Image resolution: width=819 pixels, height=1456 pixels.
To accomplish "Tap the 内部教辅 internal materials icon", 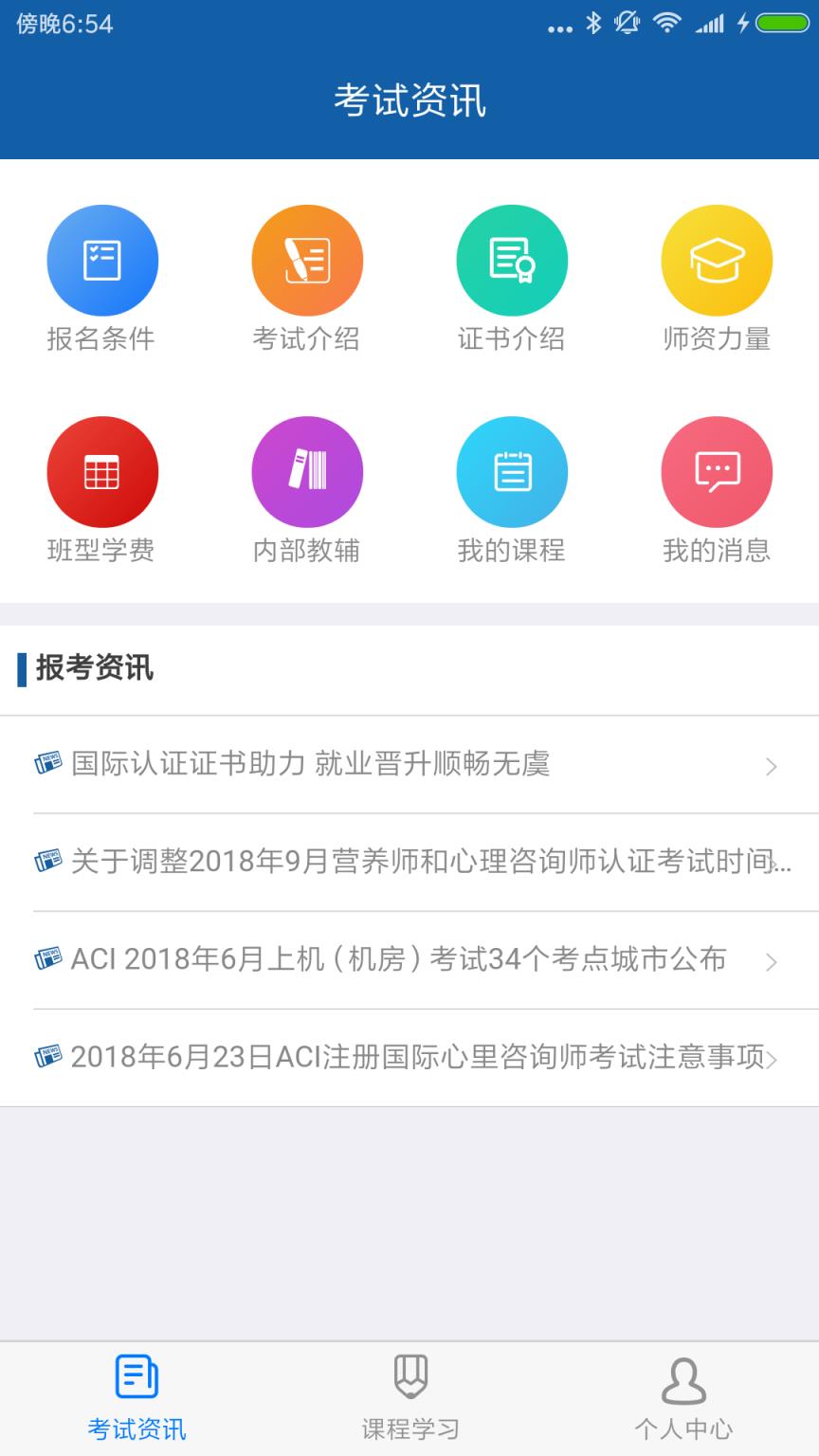I will 307,471.
